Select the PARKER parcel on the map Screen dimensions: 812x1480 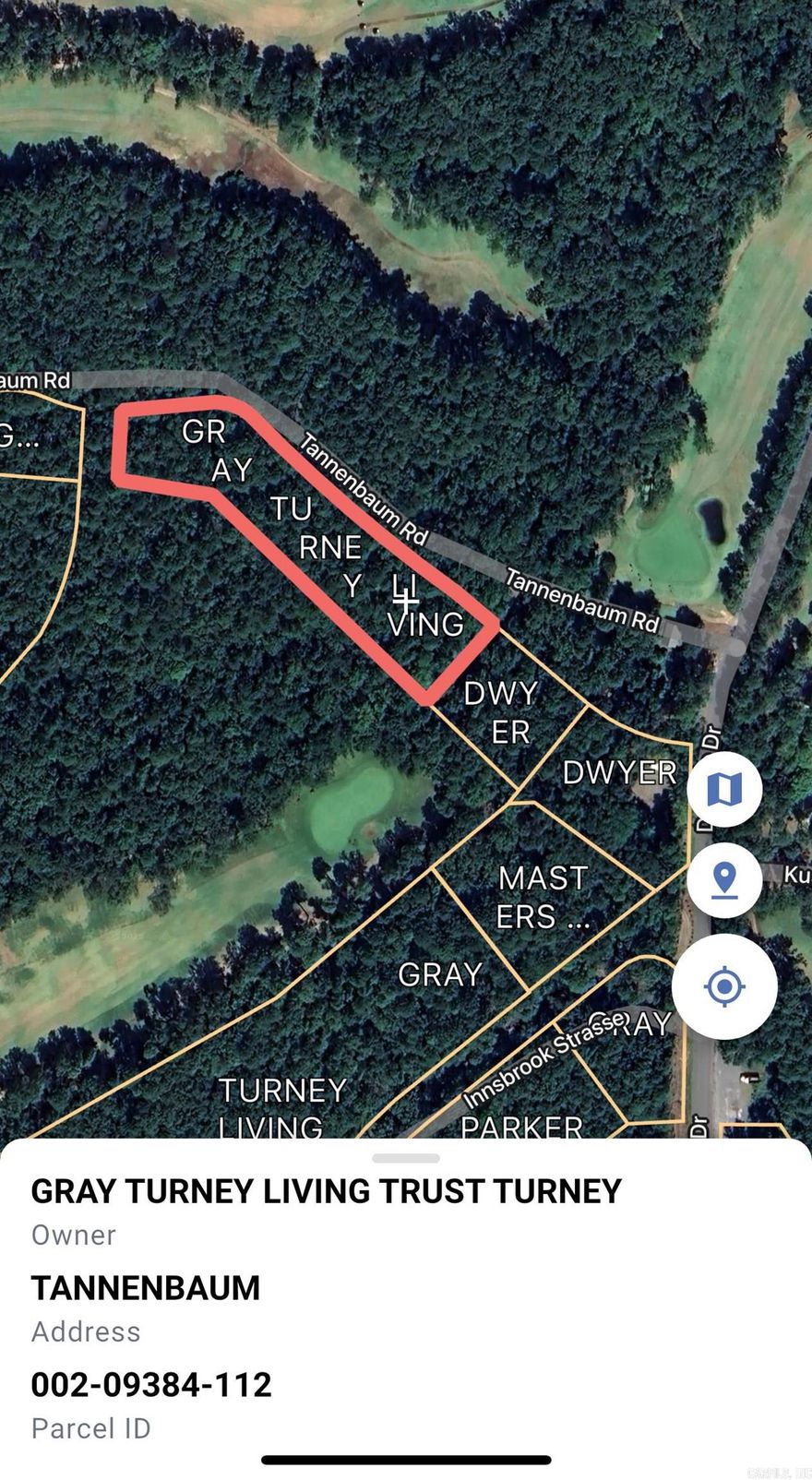point(521,1126)
